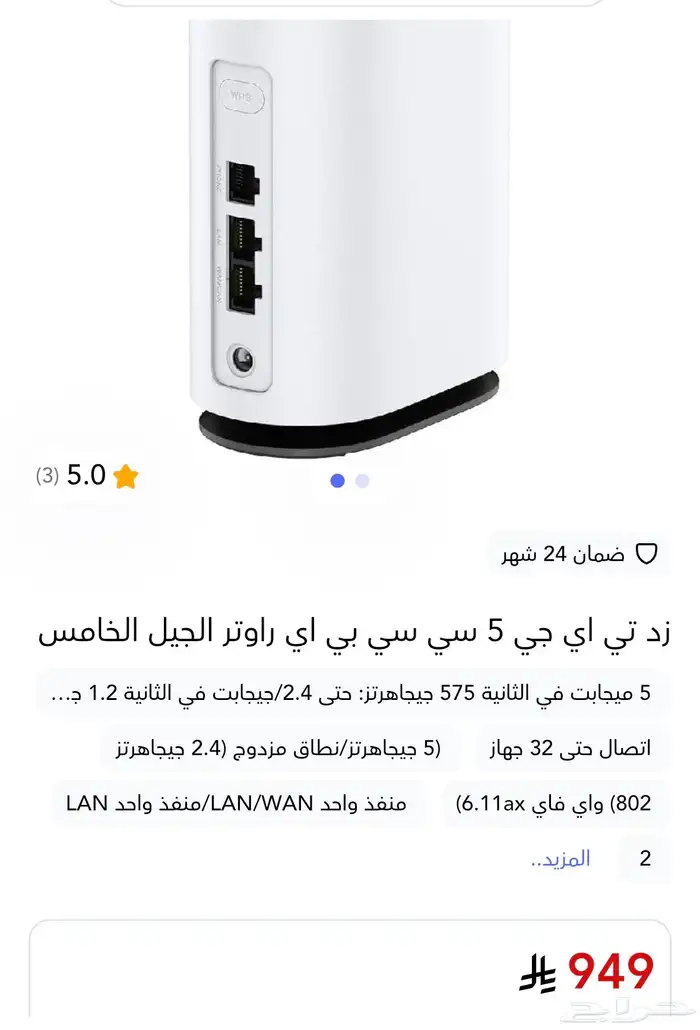Tap المزيد to show more specifications
The width and height of the screenshot is (700, 1030).
tap(560, 858)
